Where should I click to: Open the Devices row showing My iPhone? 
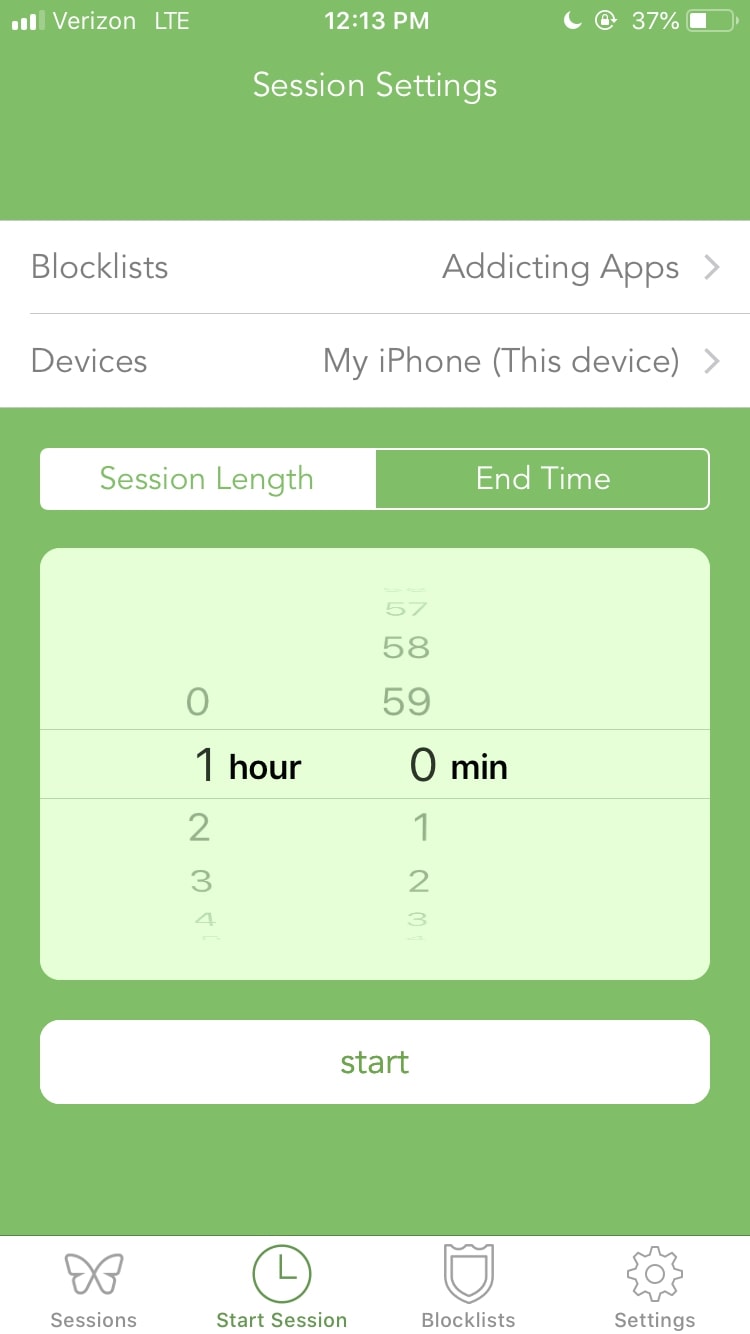[375, 361]
